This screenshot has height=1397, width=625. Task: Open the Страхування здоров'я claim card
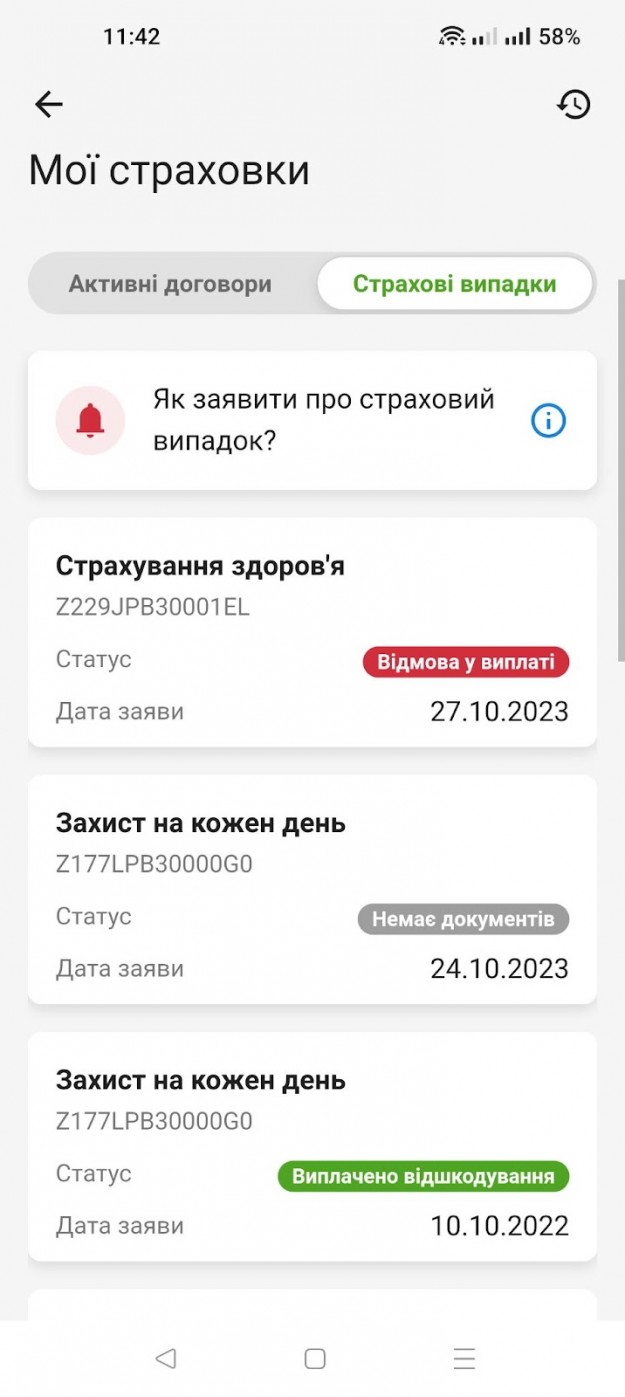coord(312,632)
